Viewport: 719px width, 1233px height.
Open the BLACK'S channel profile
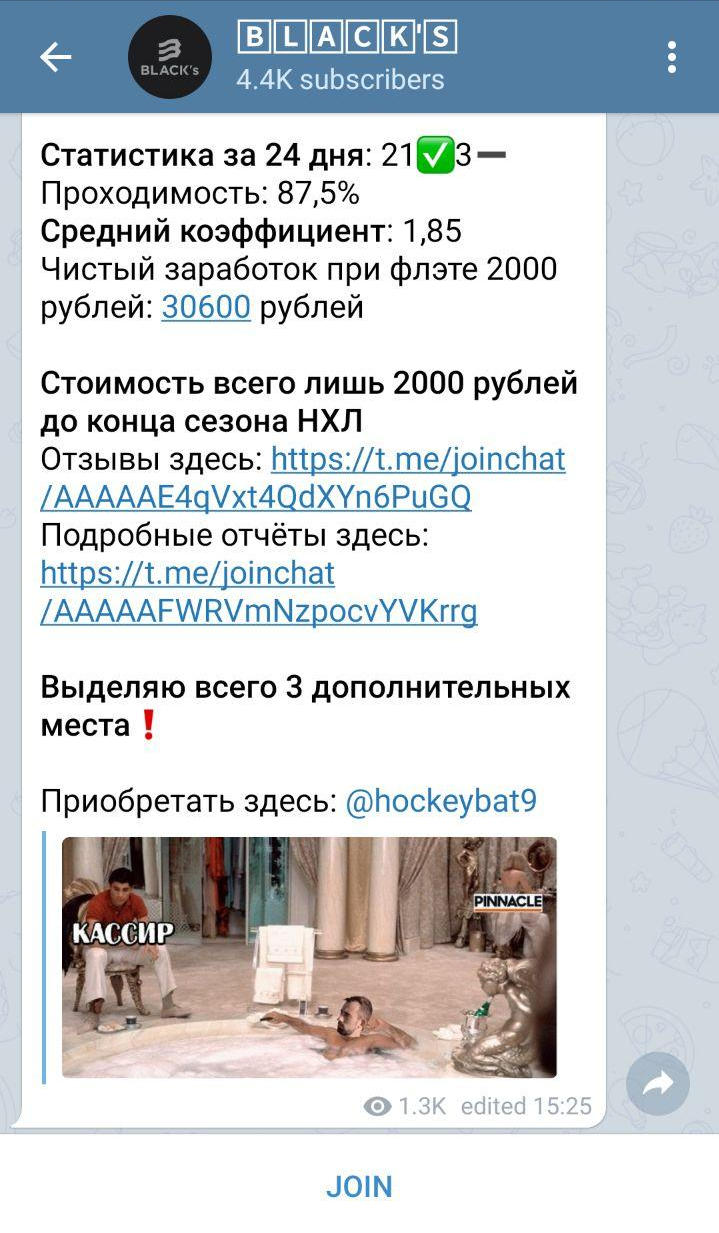click(340, 57)
